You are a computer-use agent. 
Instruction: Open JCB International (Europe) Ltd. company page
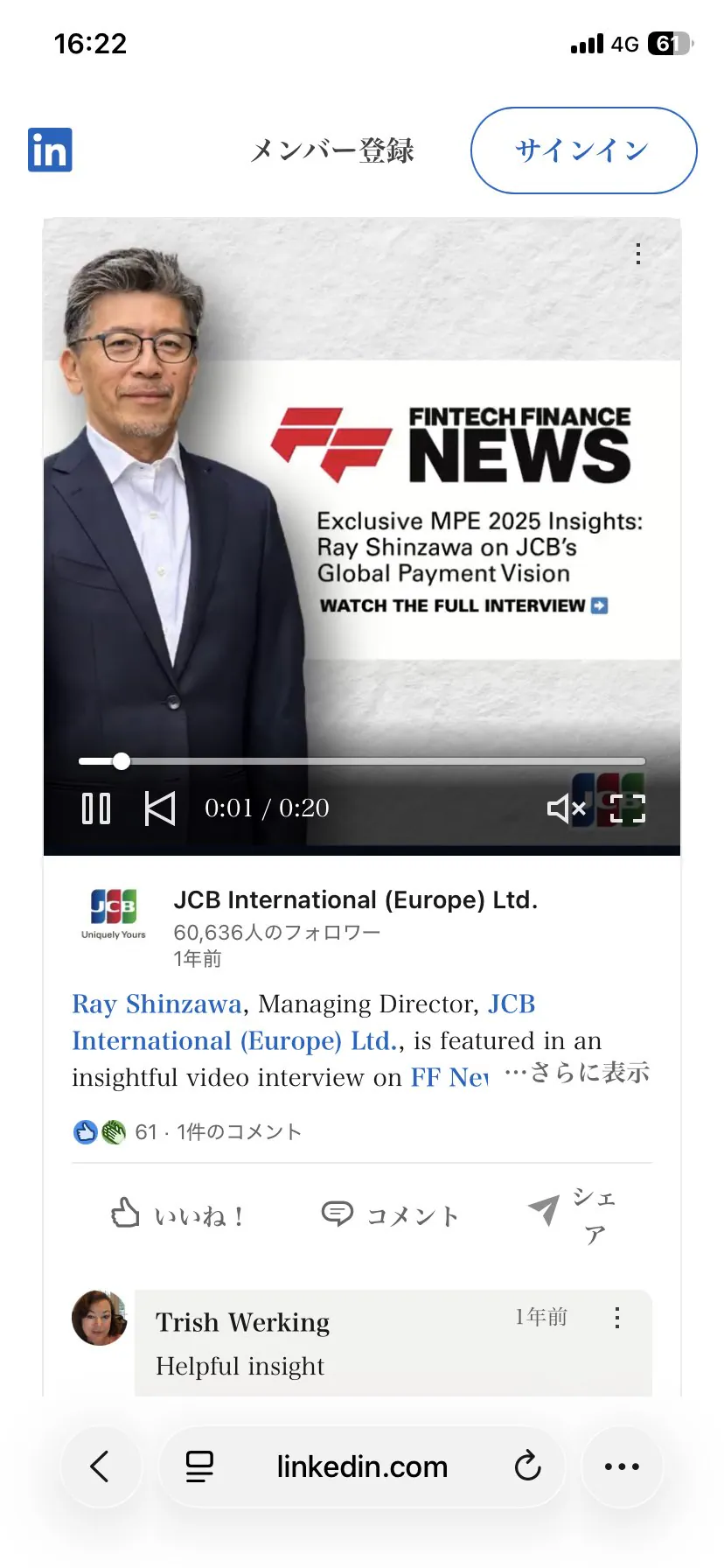point(355,899)
